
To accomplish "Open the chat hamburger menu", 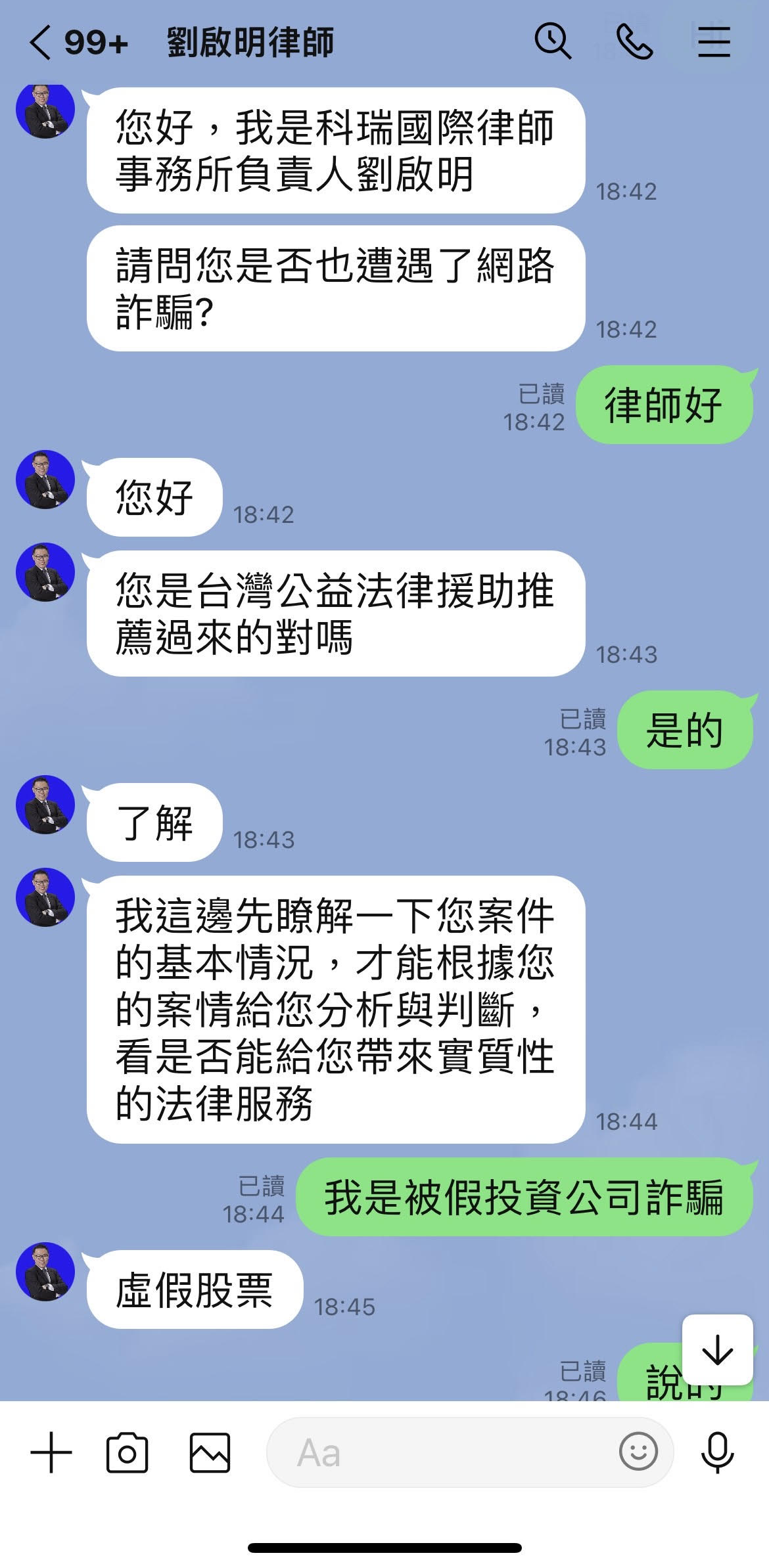I will 714,42.
